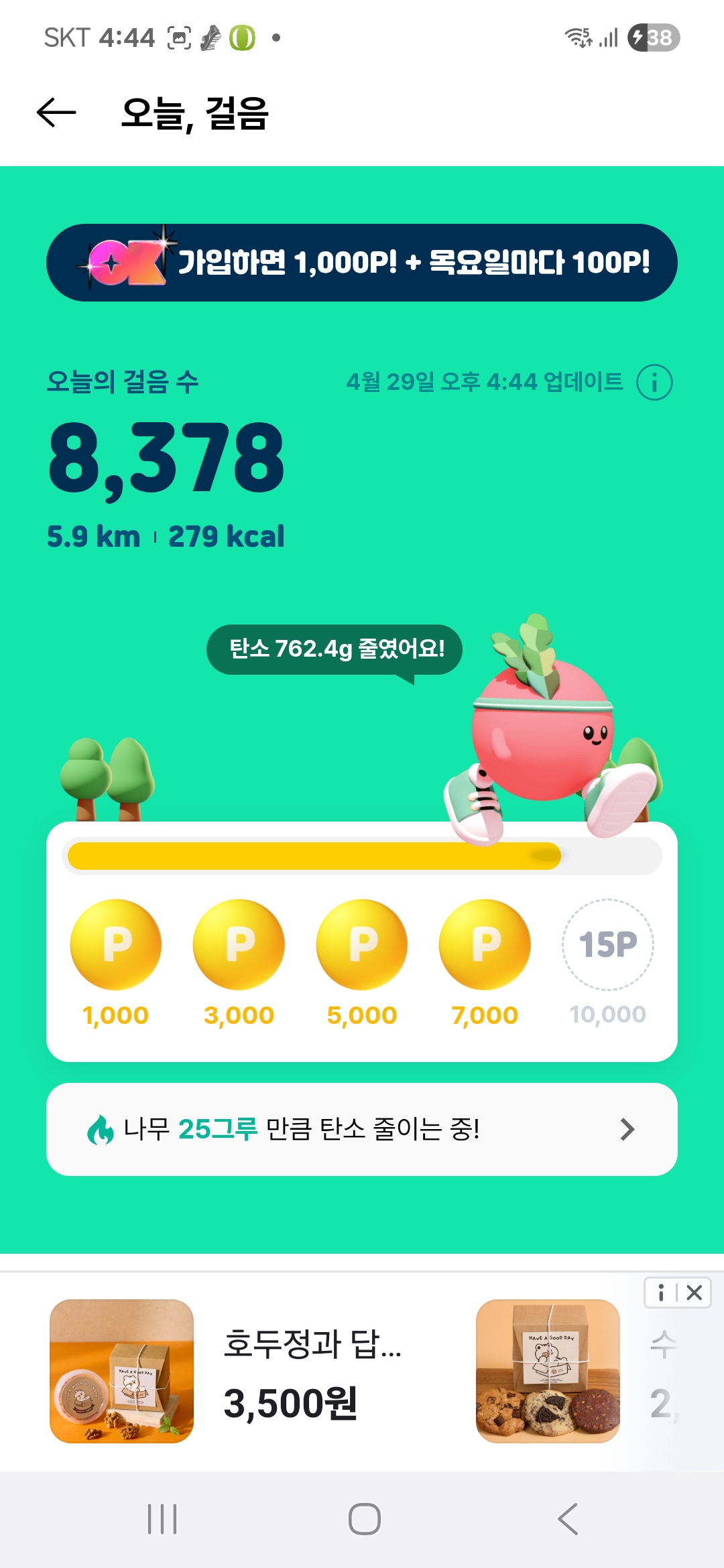Open the OK 가입하면 1,000P banner
The height and width of the screenshot is (1568, 724).
tap(362, 263)
